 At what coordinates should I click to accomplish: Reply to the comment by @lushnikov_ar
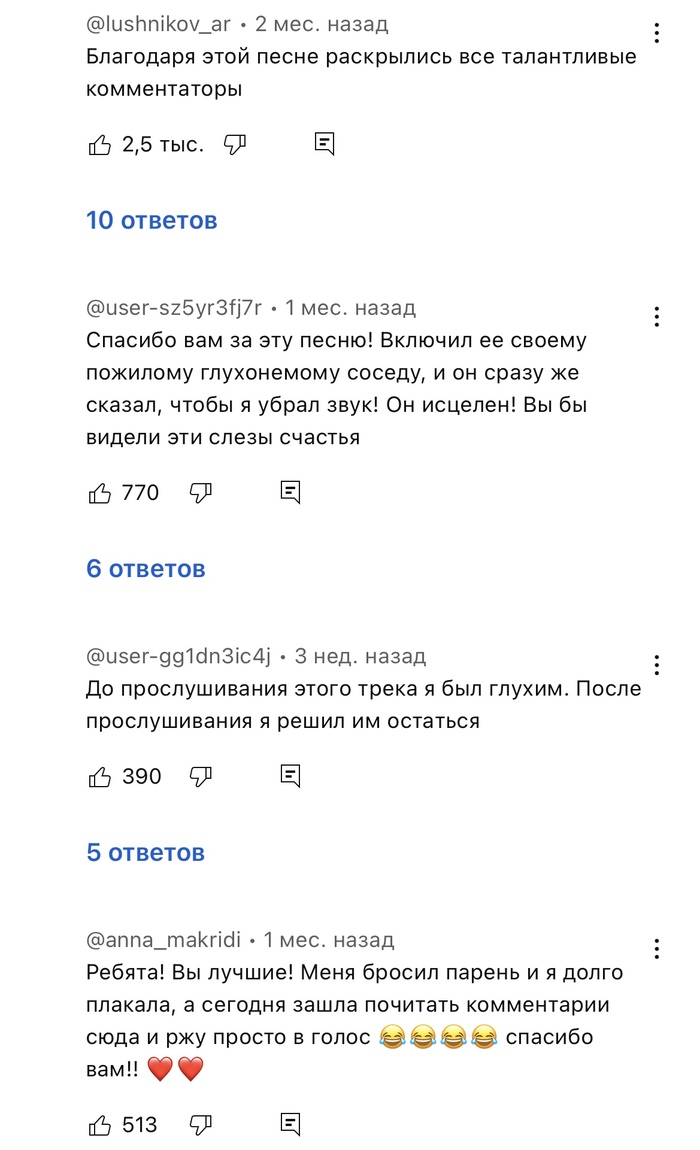pyautogui.click(x=324, y=144)
